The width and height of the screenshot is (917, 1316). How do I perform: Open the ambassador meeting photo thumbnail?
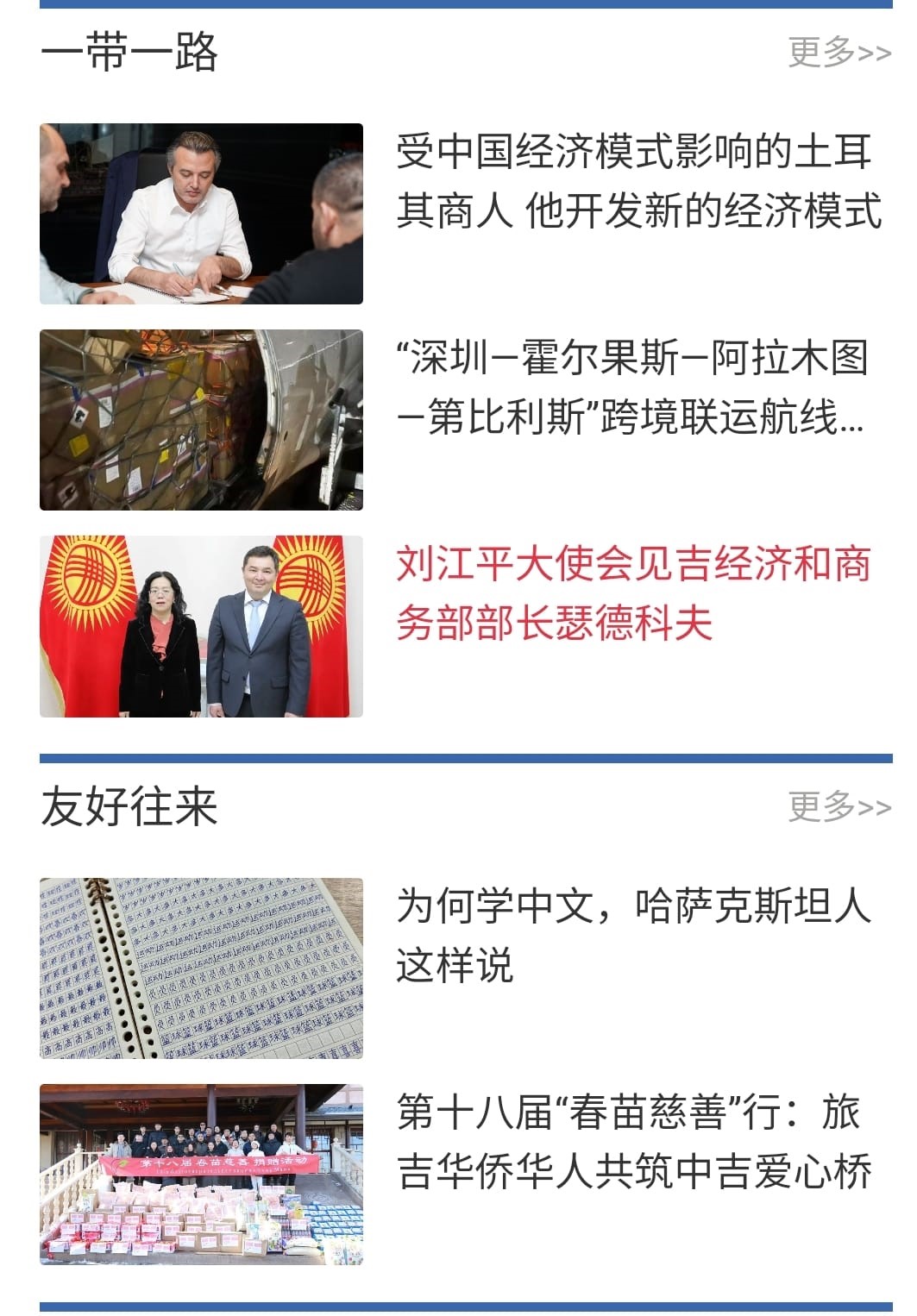coord(201,626)
